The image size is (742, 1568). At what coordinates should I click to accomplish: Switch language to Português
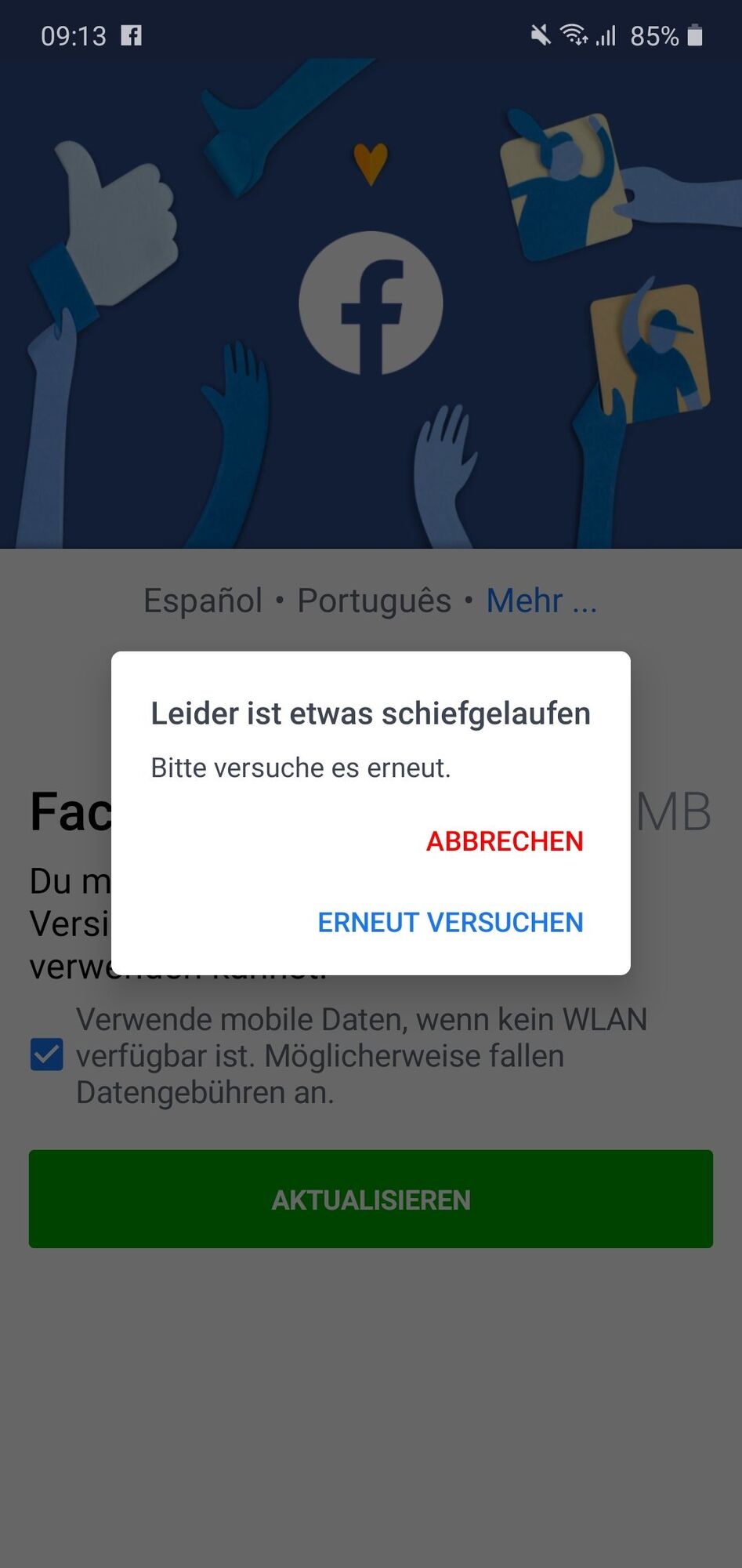pos(374,601)
